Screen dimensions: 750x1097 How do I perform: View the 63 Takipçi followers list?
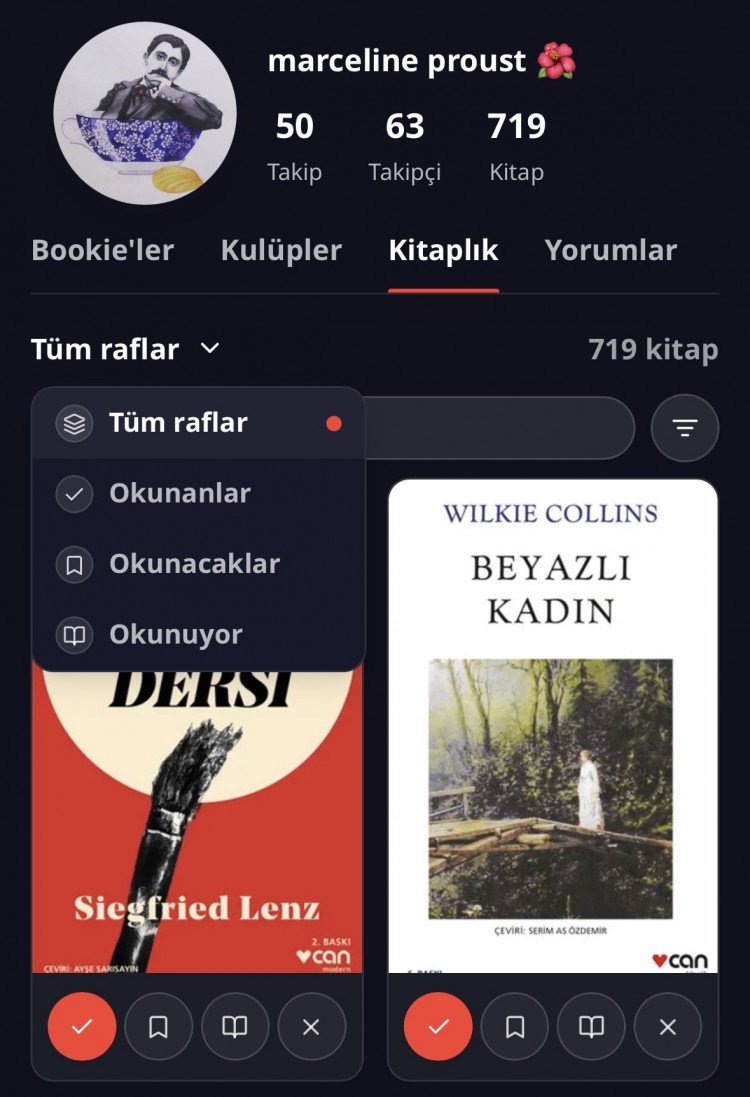pos(404,146)
